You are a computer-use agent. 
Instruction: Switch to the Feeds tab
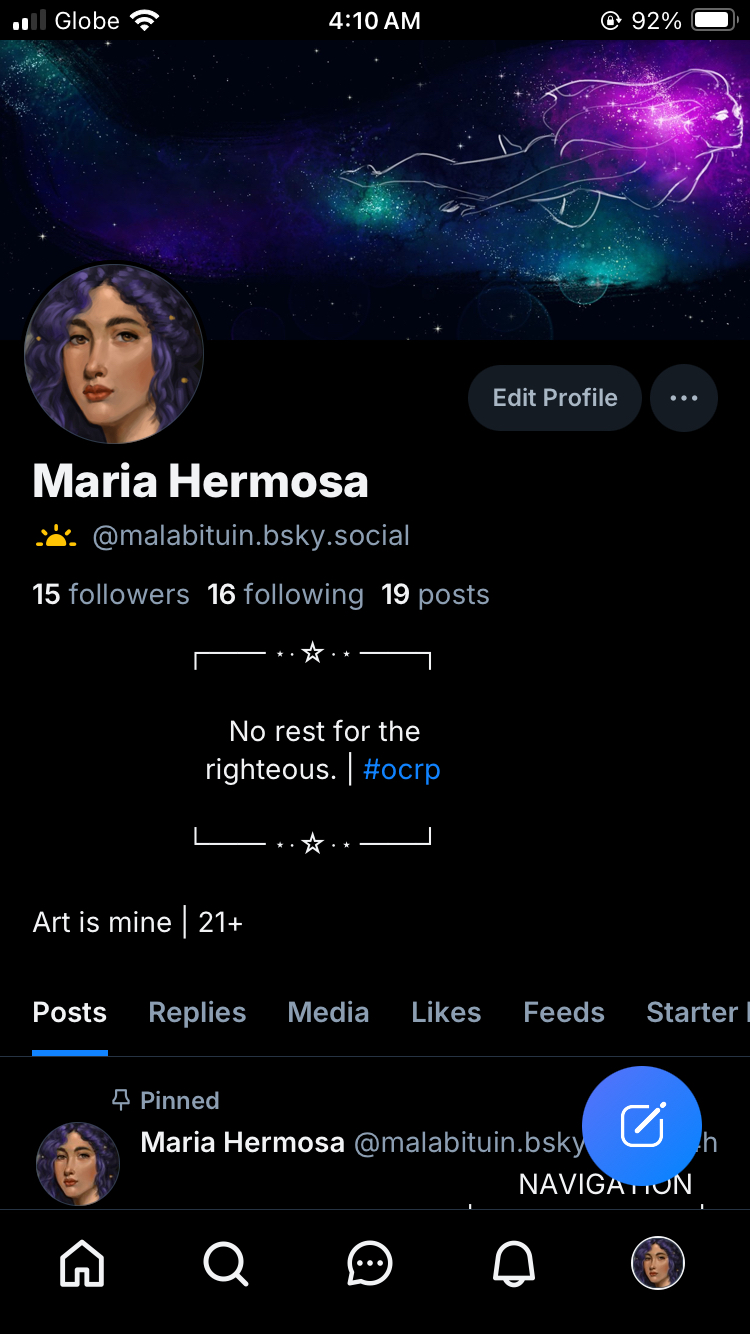564,1012
